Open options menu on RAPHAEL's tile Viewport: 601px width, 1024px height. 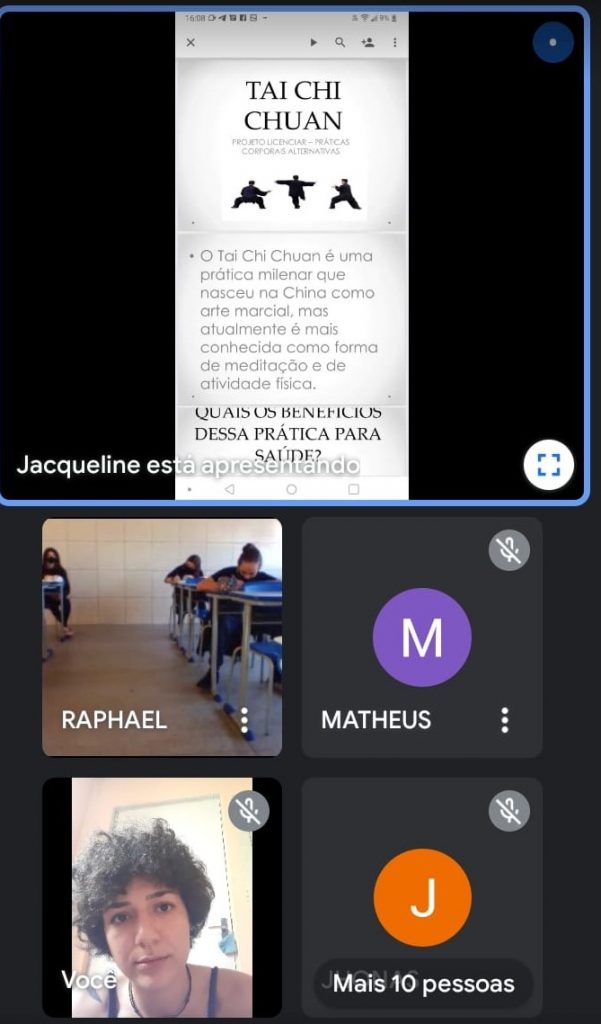pyautogui.click(x=244, y=720)
